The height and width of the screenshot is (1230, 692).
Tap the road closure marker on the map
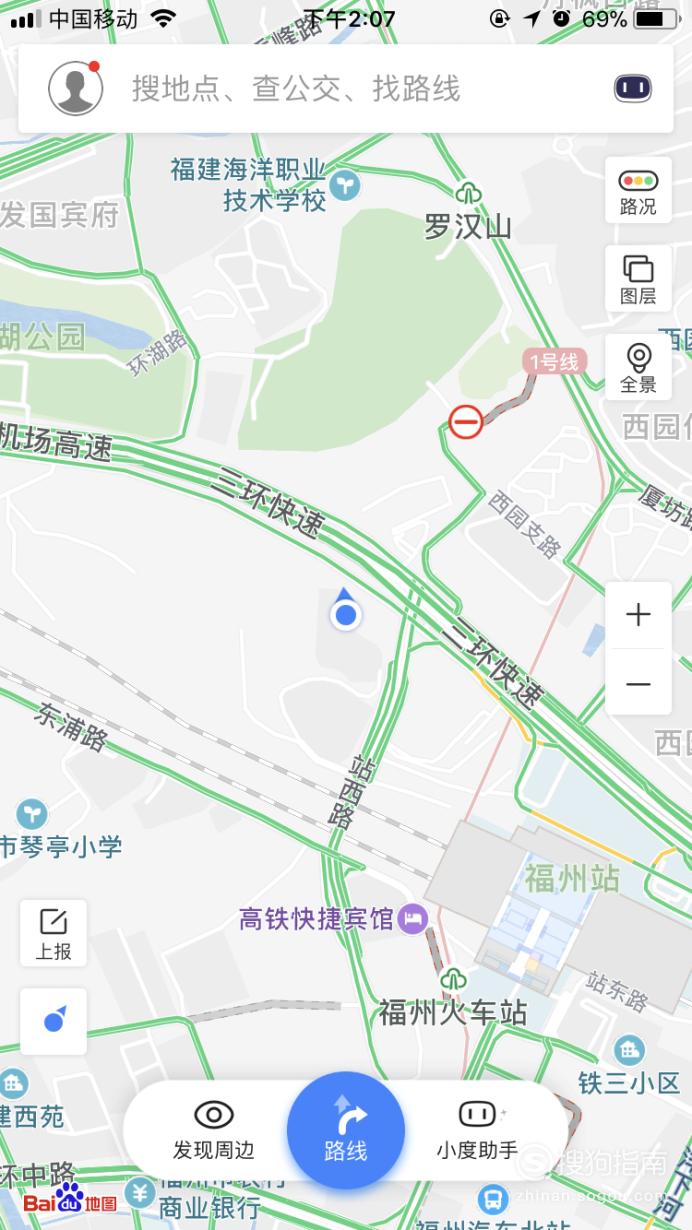coord(465,421)
